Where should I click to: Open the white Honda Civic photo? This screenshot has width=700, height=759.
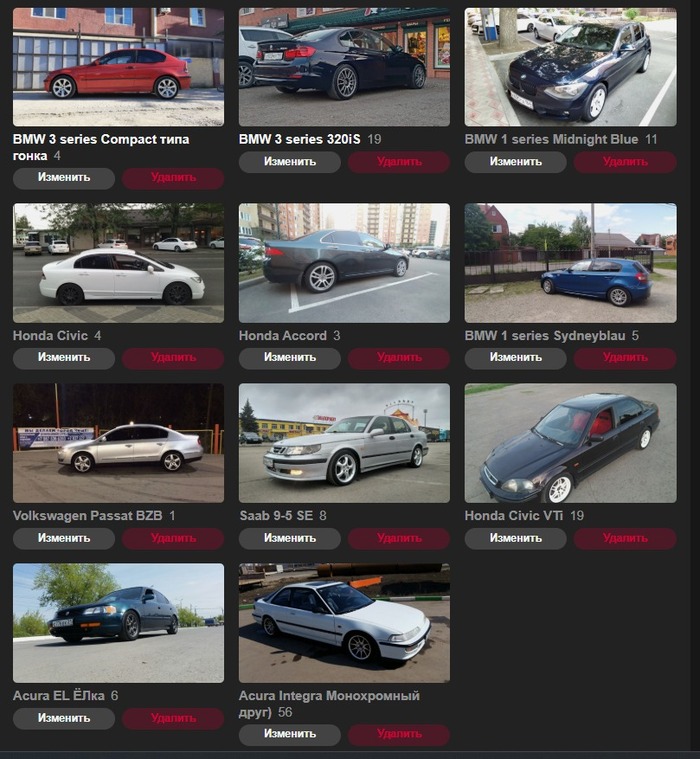point(118,263)
